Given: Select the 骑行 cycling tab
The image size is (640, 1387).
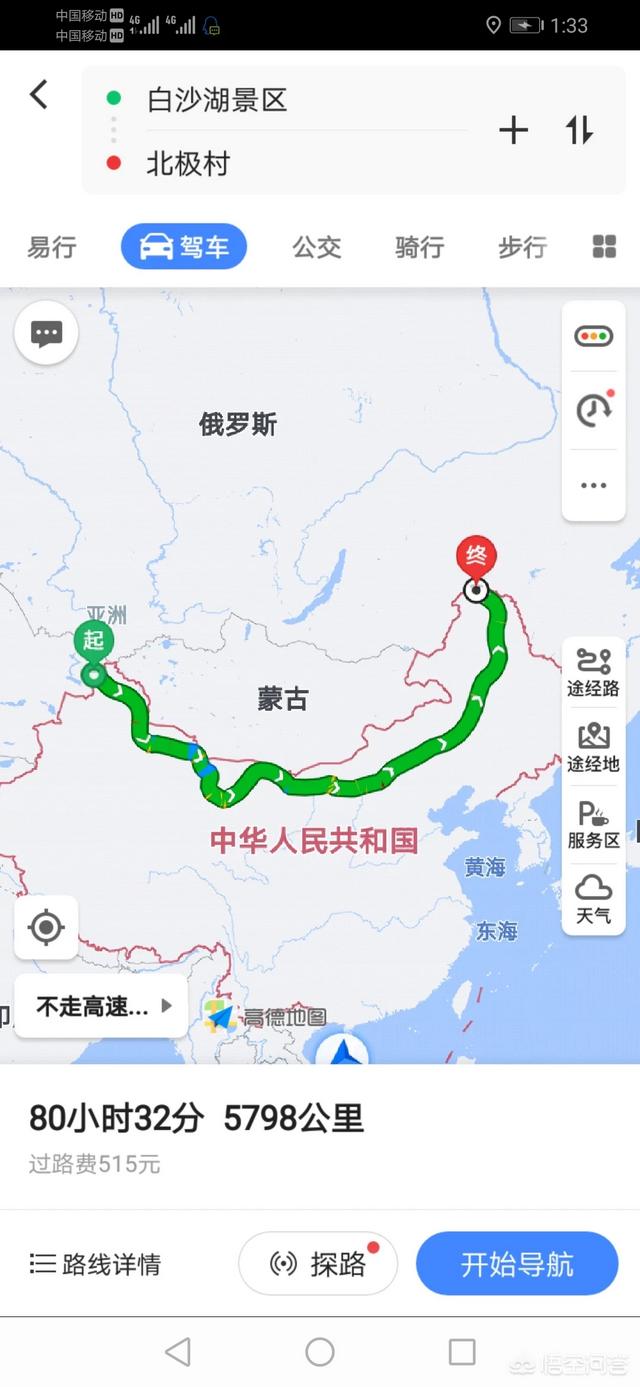Looking at the screenshot, I should [x=419, y=247].
